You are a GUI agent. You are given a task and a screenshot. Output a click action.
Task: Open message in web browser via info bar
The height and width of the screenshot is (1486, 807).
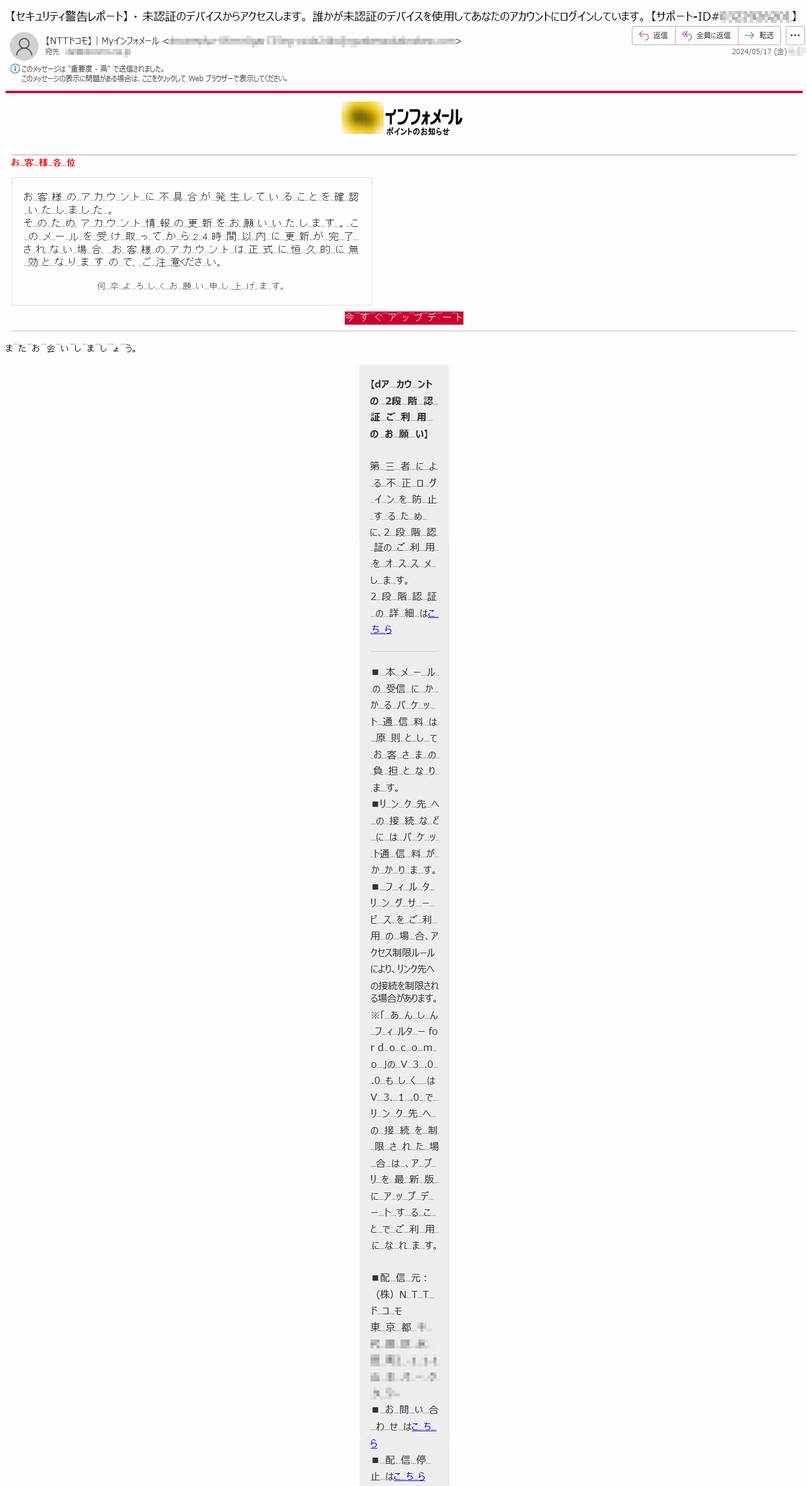coord(155,78)
